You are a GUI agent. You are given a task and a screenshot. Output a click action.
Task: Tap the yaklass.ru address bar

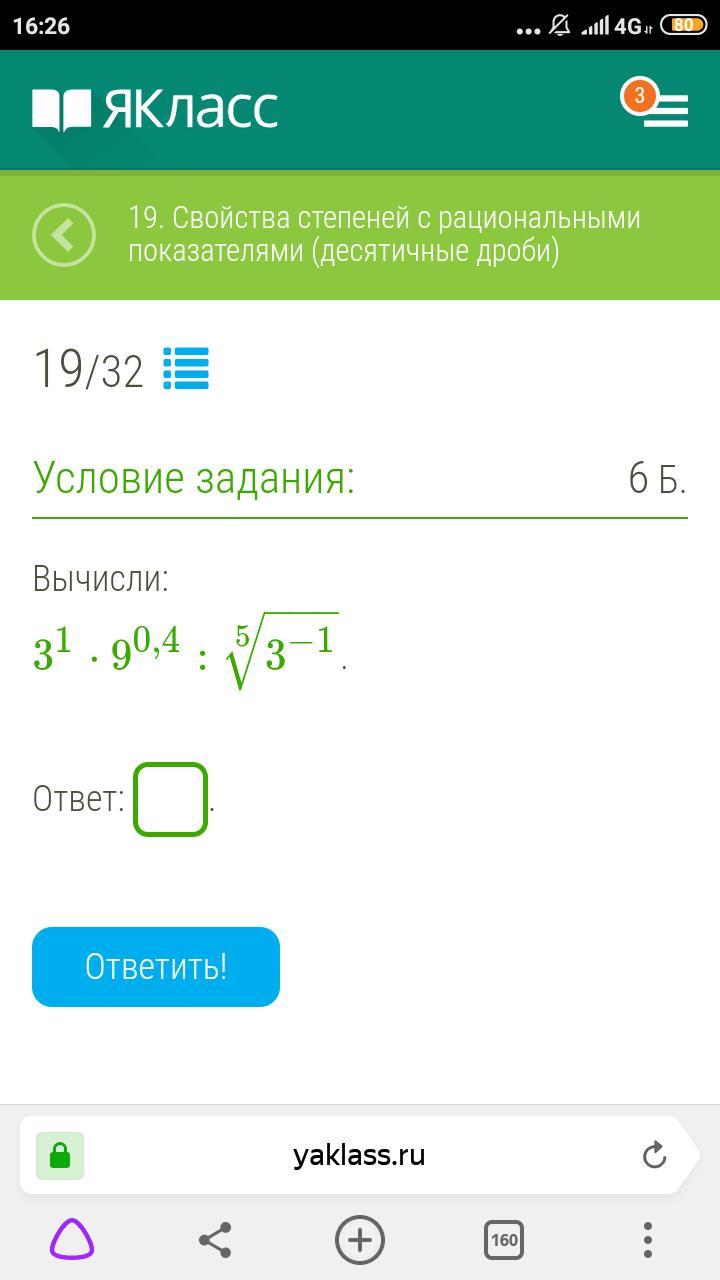point(358,1156)
